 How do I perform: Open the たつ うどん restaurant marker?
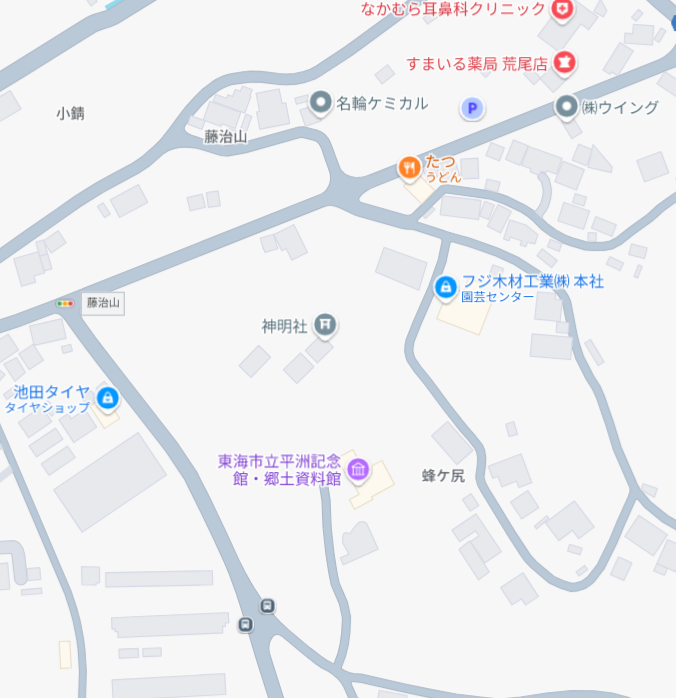(x=409, y=168)
